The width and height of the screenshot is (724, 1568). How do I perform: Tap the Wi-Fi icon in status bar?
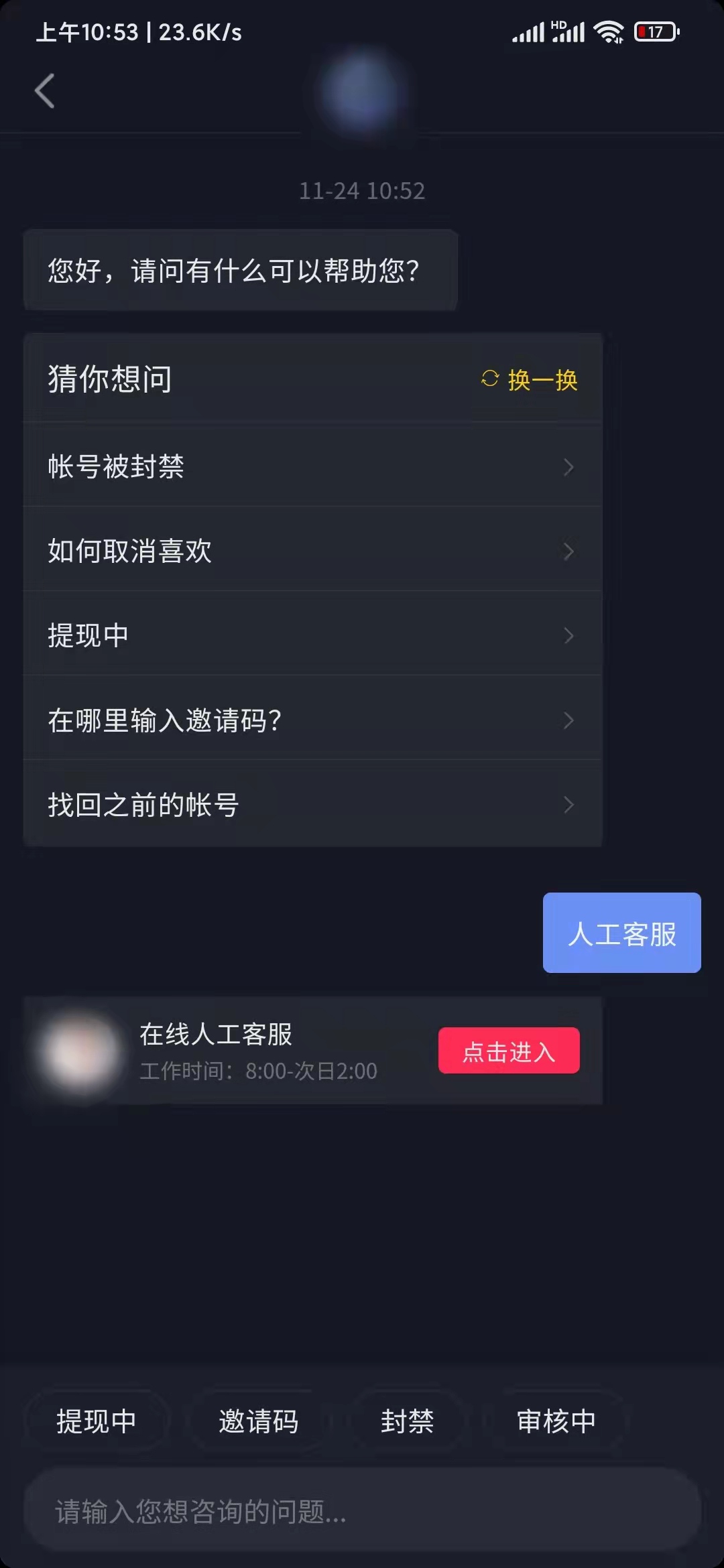click(609, 30)
